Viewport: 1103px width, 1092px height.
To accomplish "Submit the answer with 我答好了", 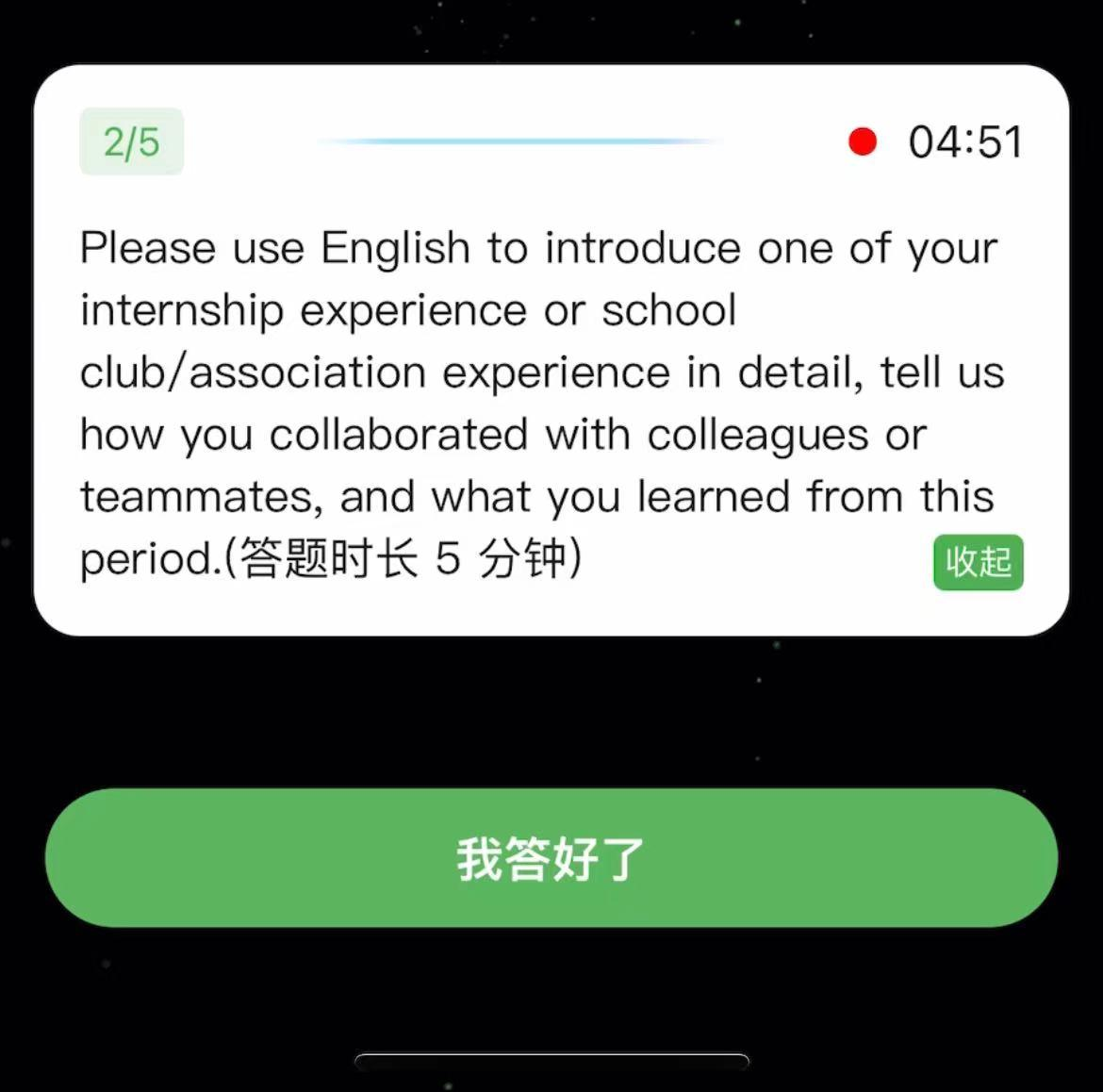I will click(551, 858).
